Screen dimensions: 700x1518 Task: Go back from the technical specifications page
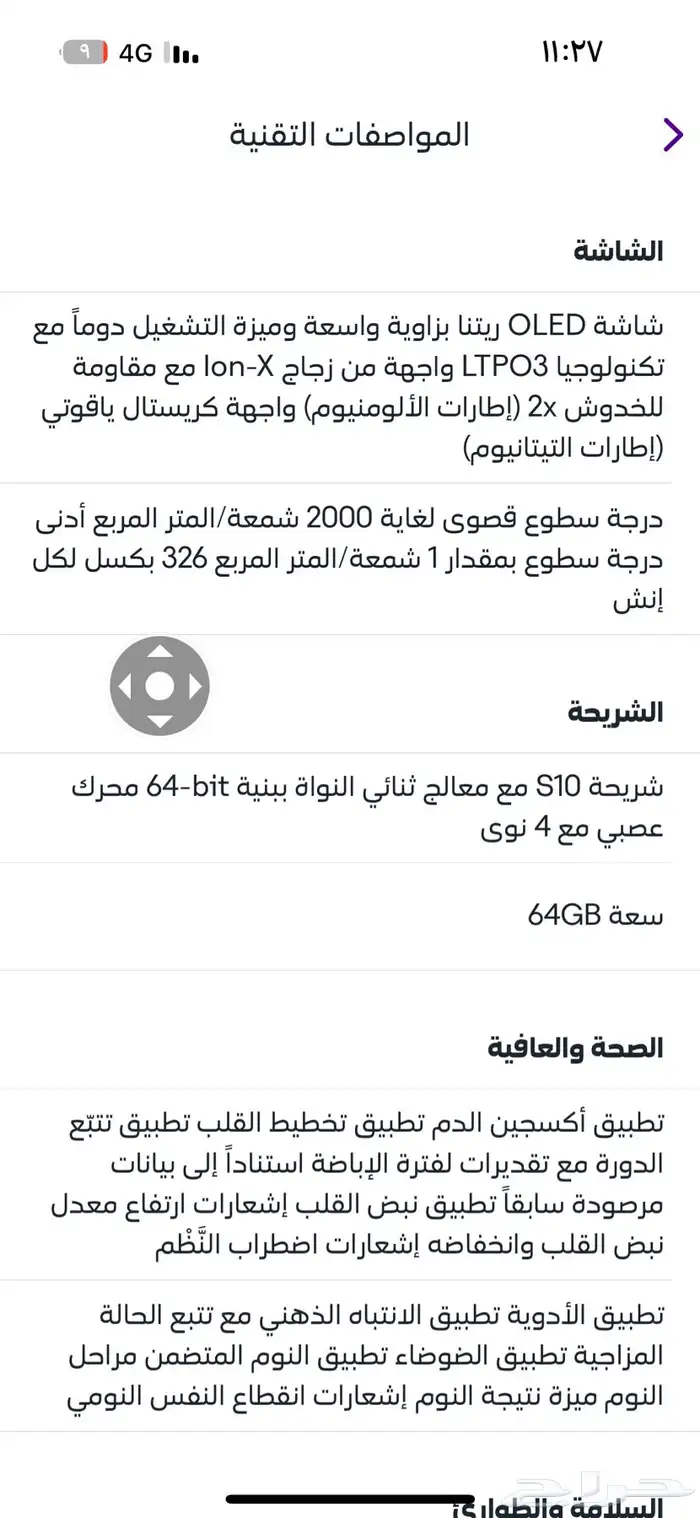click(x=673, y=134)
